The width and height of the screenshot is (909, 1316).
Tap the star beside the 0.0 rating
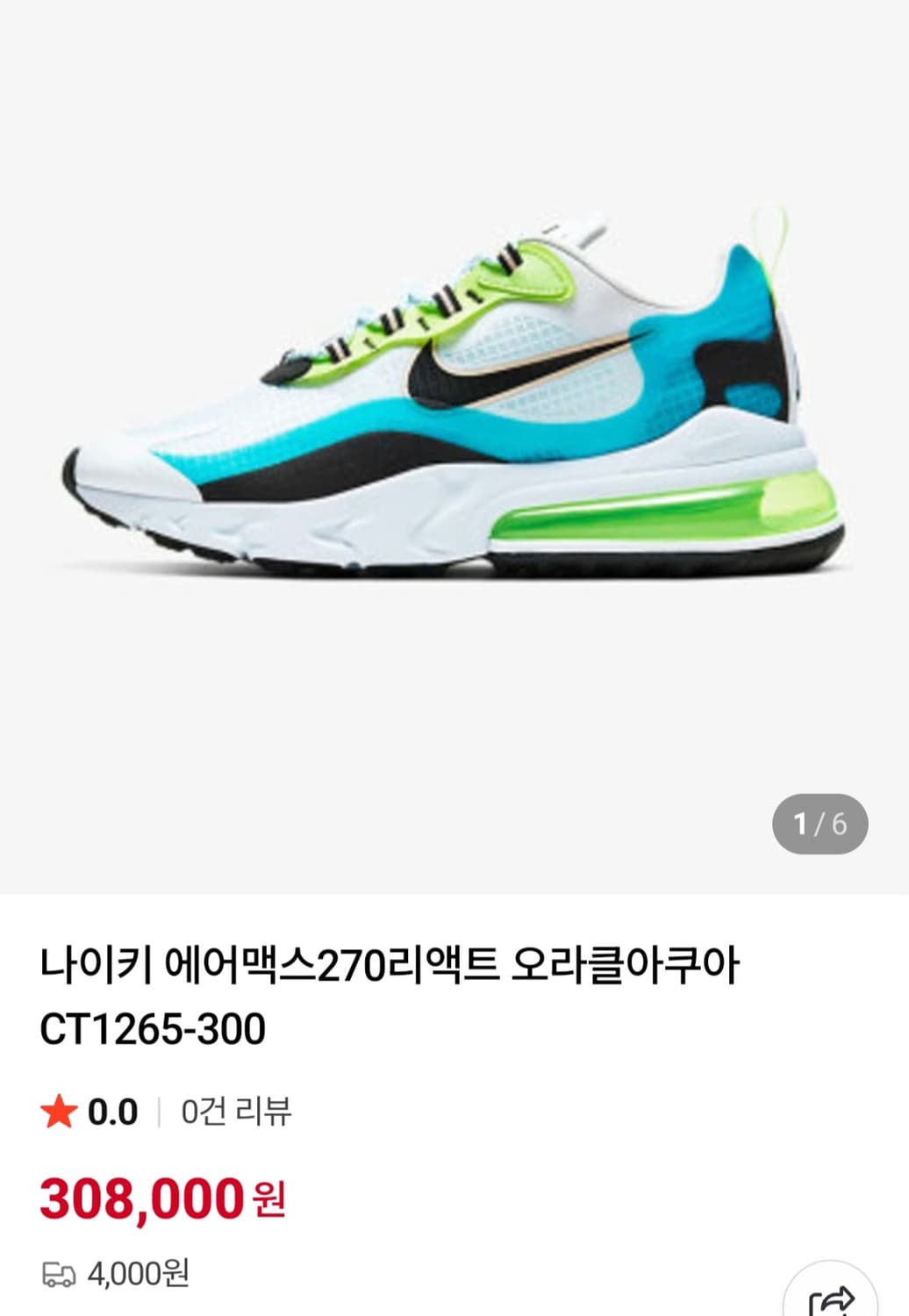[60, 1112]
